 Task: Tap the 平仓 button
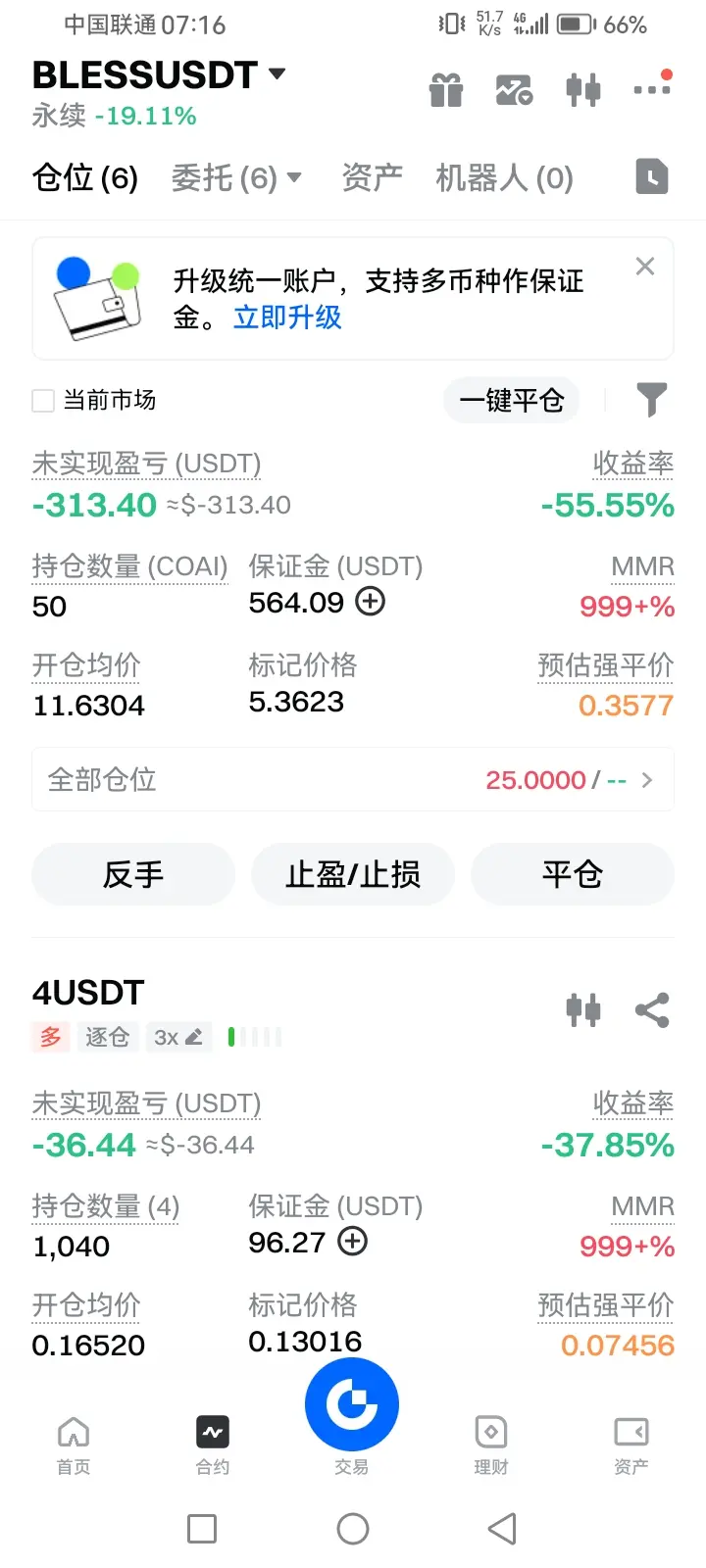tap(573, 874)
